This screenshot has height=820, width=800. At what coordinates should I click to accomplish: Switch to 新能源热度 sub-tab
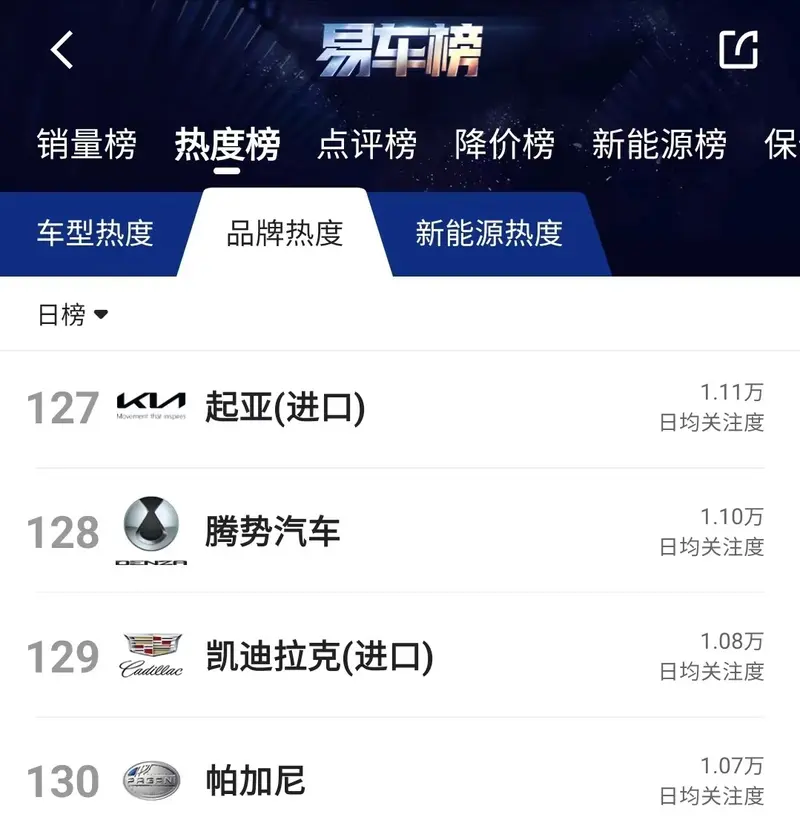(489, 233)
